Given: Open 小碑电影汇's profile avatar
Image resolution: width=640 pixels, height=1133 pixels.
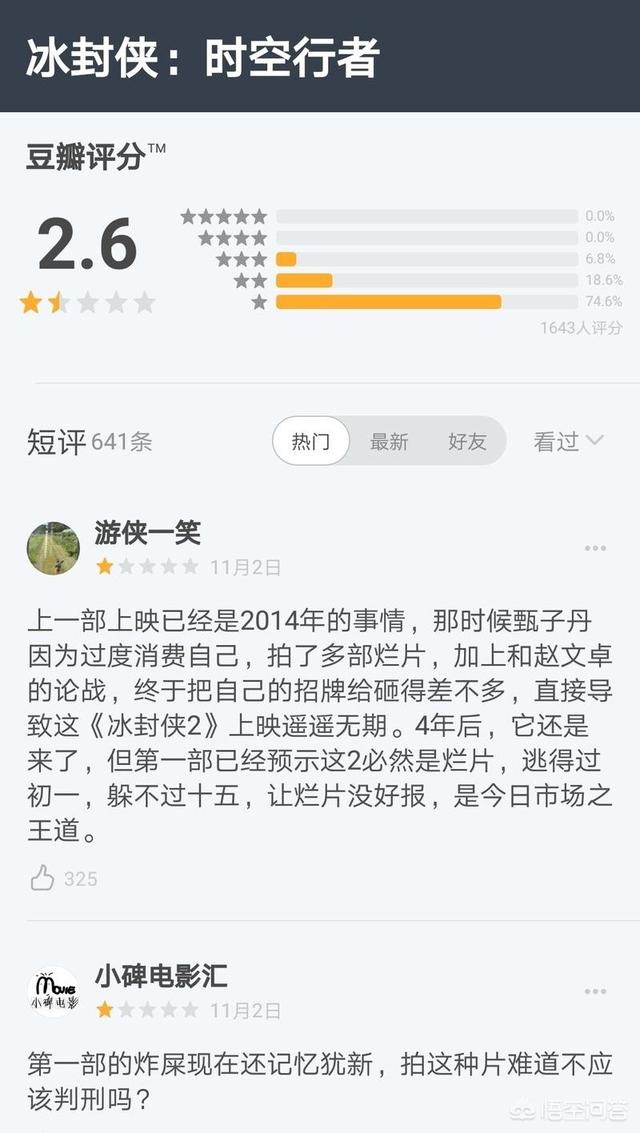Looking at the screenshot, I should click(x=53, y=991).
